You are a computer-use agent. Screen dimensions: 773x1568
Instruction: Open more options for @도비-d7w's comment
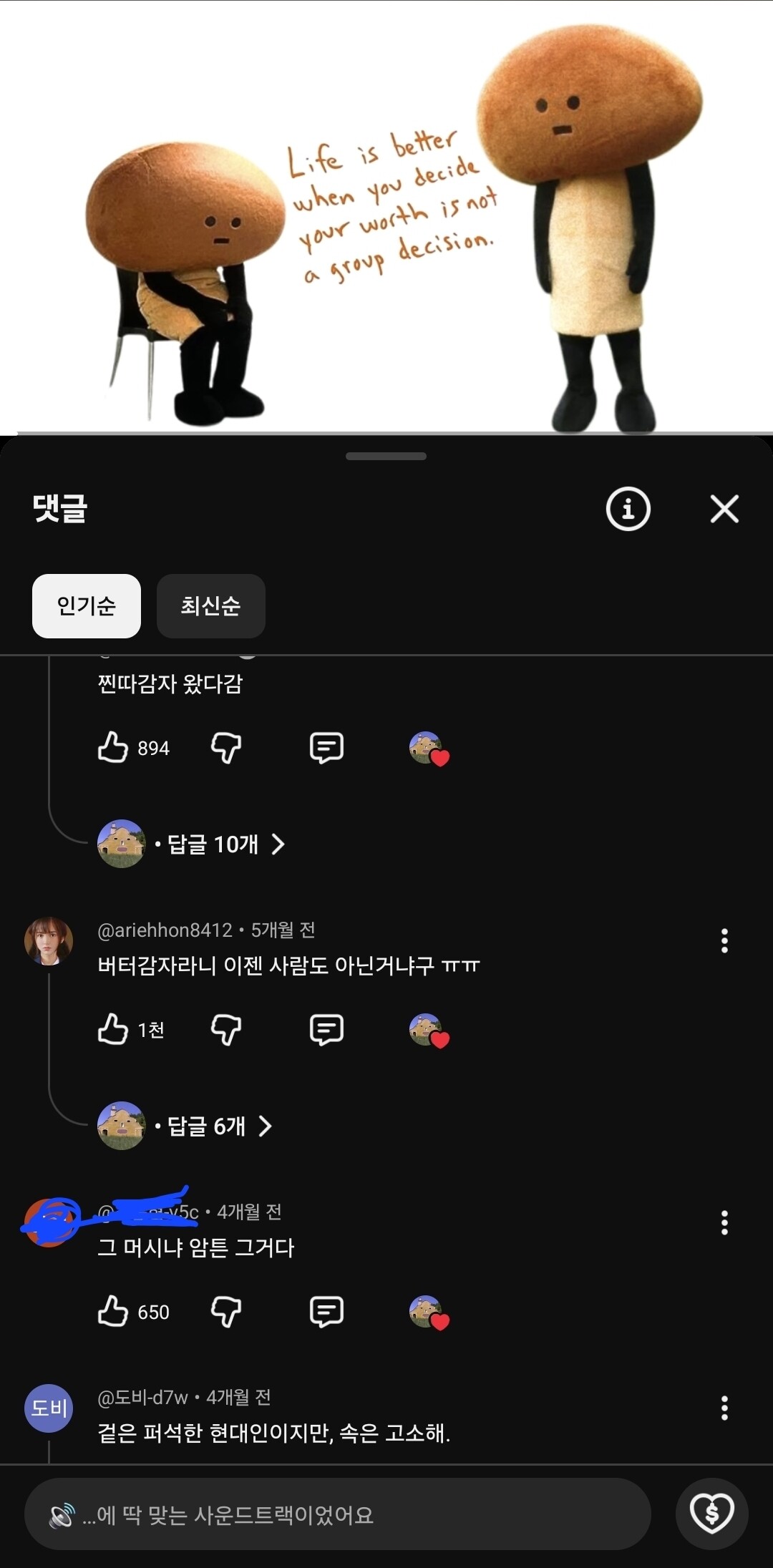point(724,1408)
